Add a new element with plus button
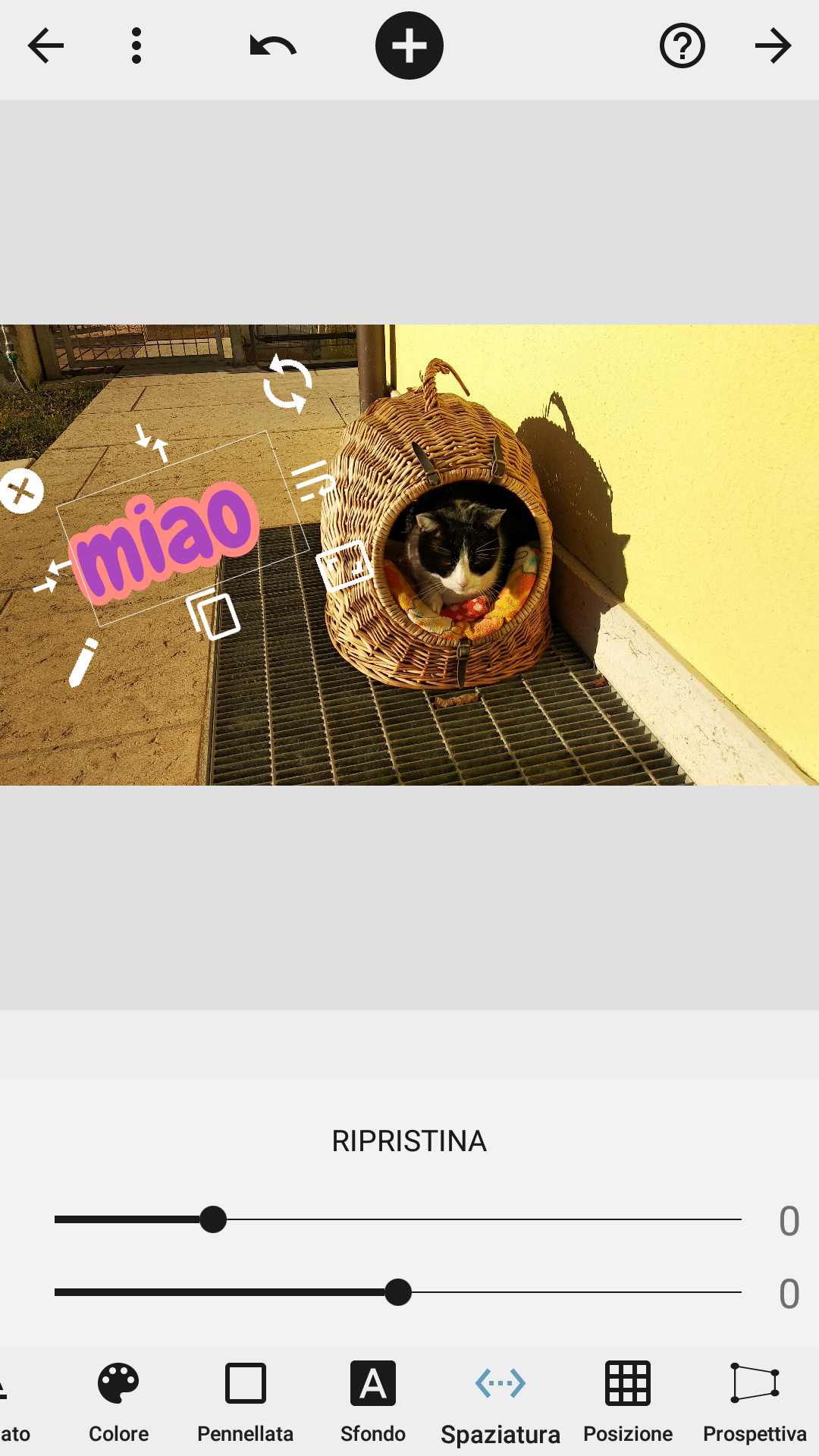 point(409,45)
